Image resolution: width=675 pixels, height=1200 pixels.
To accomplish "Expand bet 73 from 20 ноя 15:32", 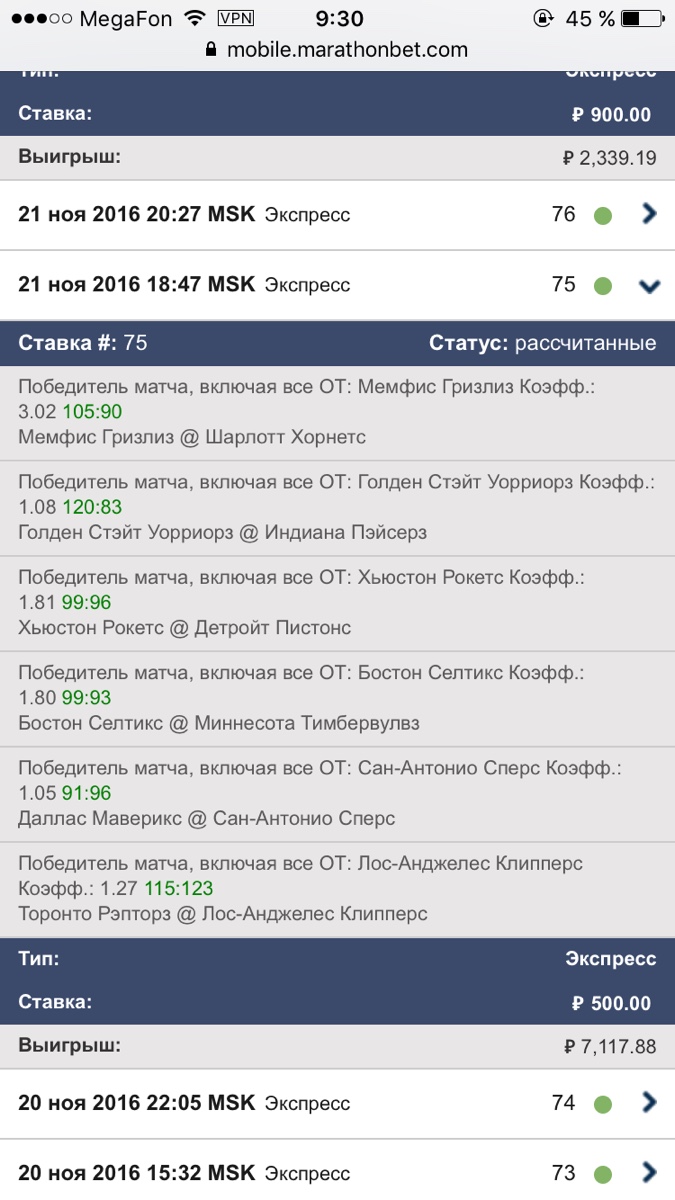I will [x=649, y=1172].
